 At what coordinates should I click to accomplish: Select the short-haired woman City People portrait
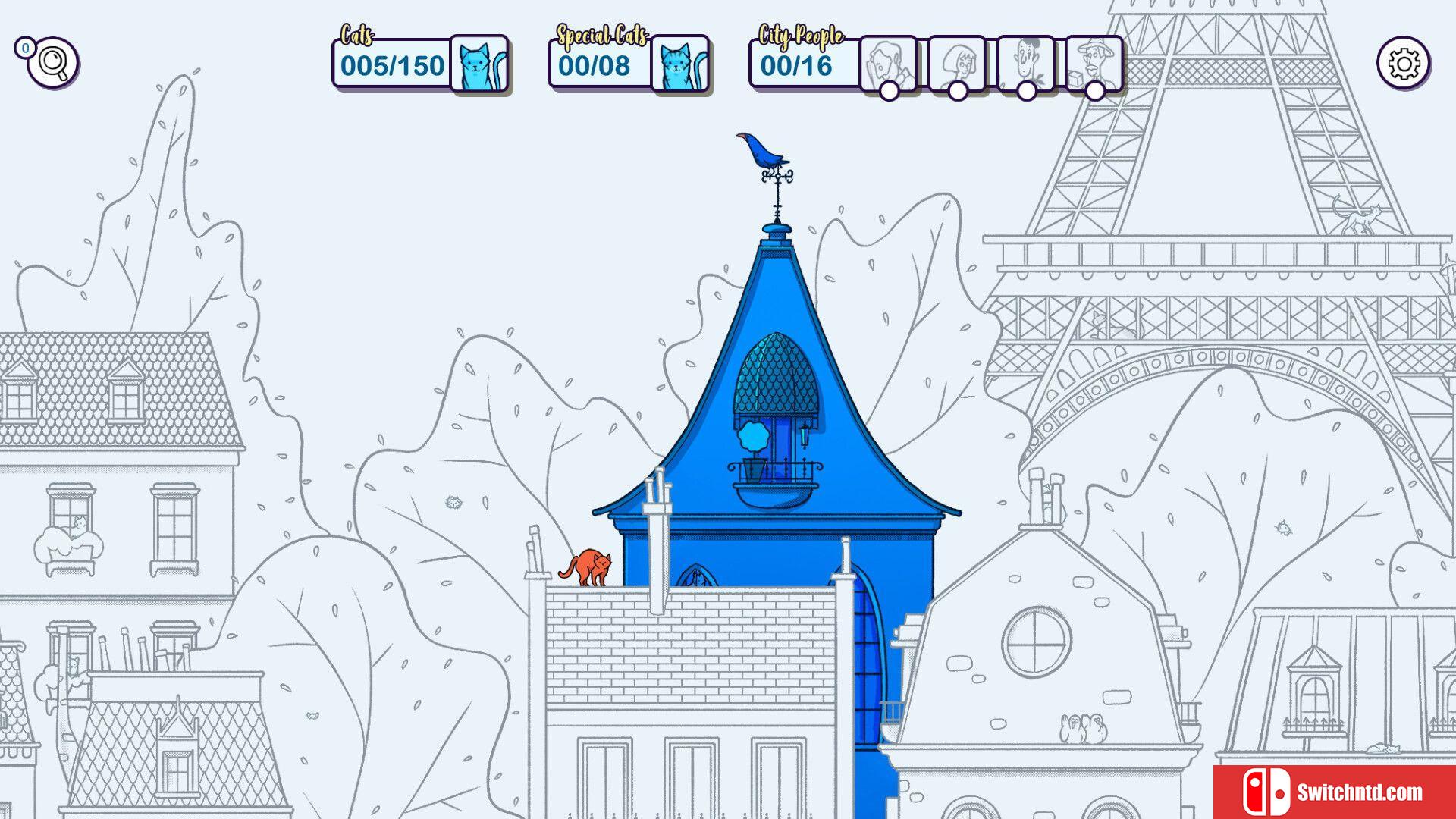(957, 64)
